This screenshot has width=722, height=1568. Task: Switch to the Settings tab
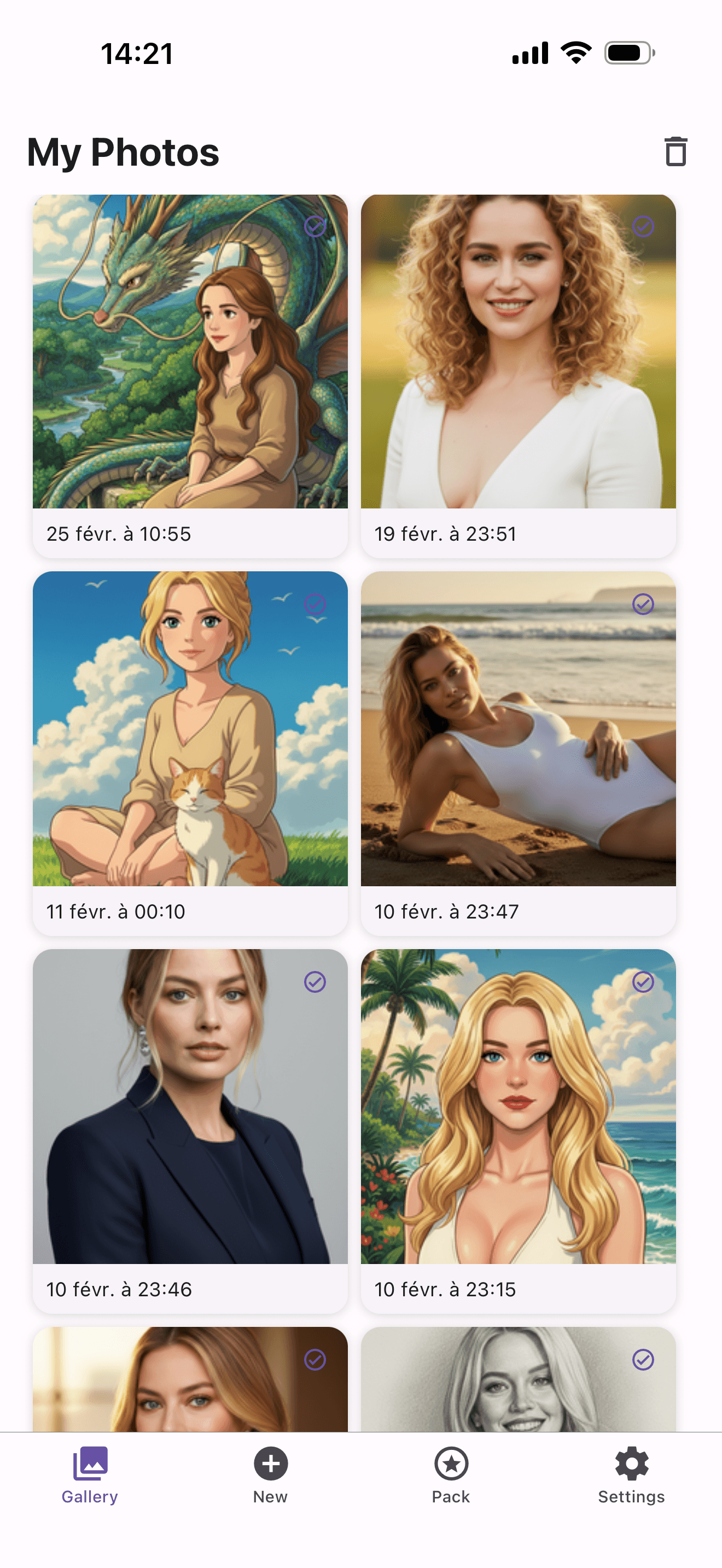click(x=631, y=1497)
